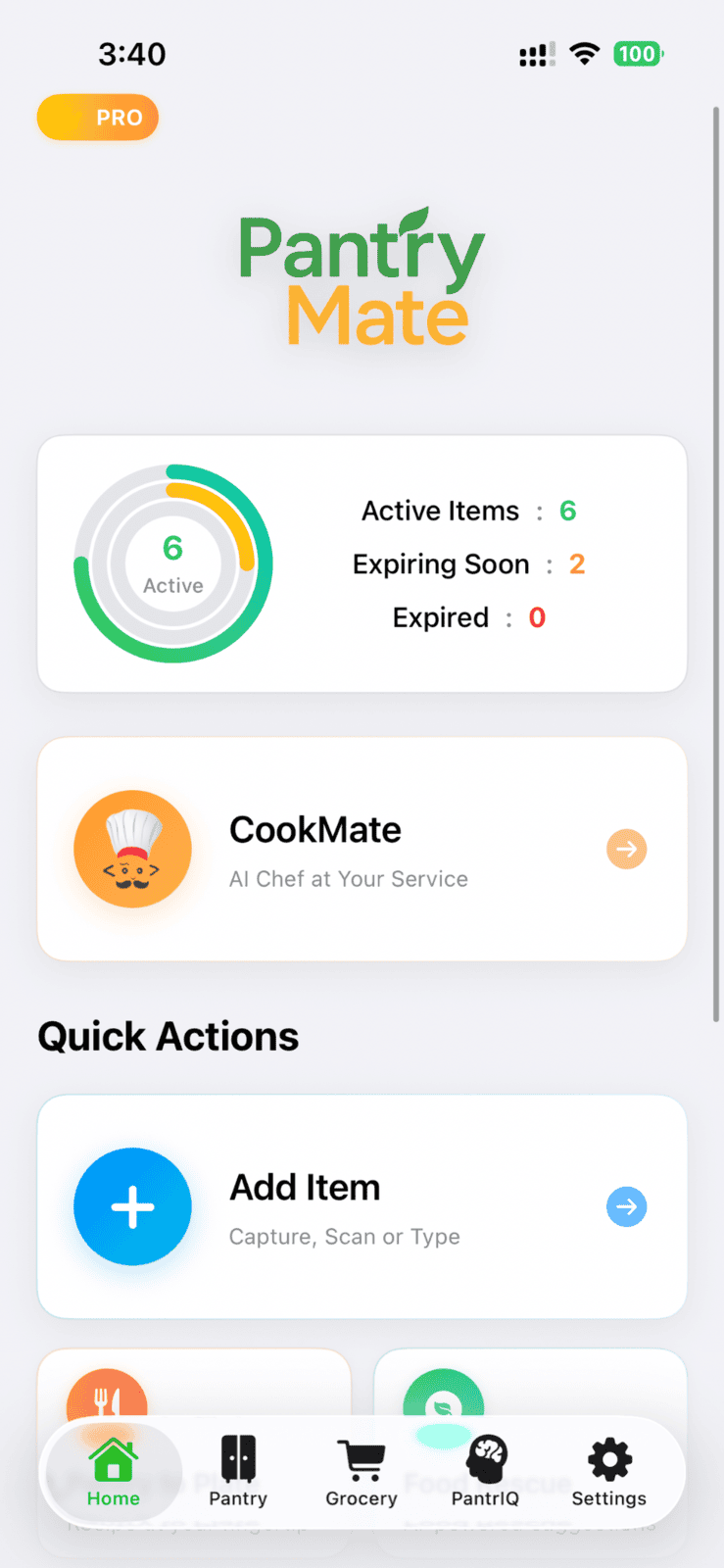Open the Settings tab

click(608, 1471)
